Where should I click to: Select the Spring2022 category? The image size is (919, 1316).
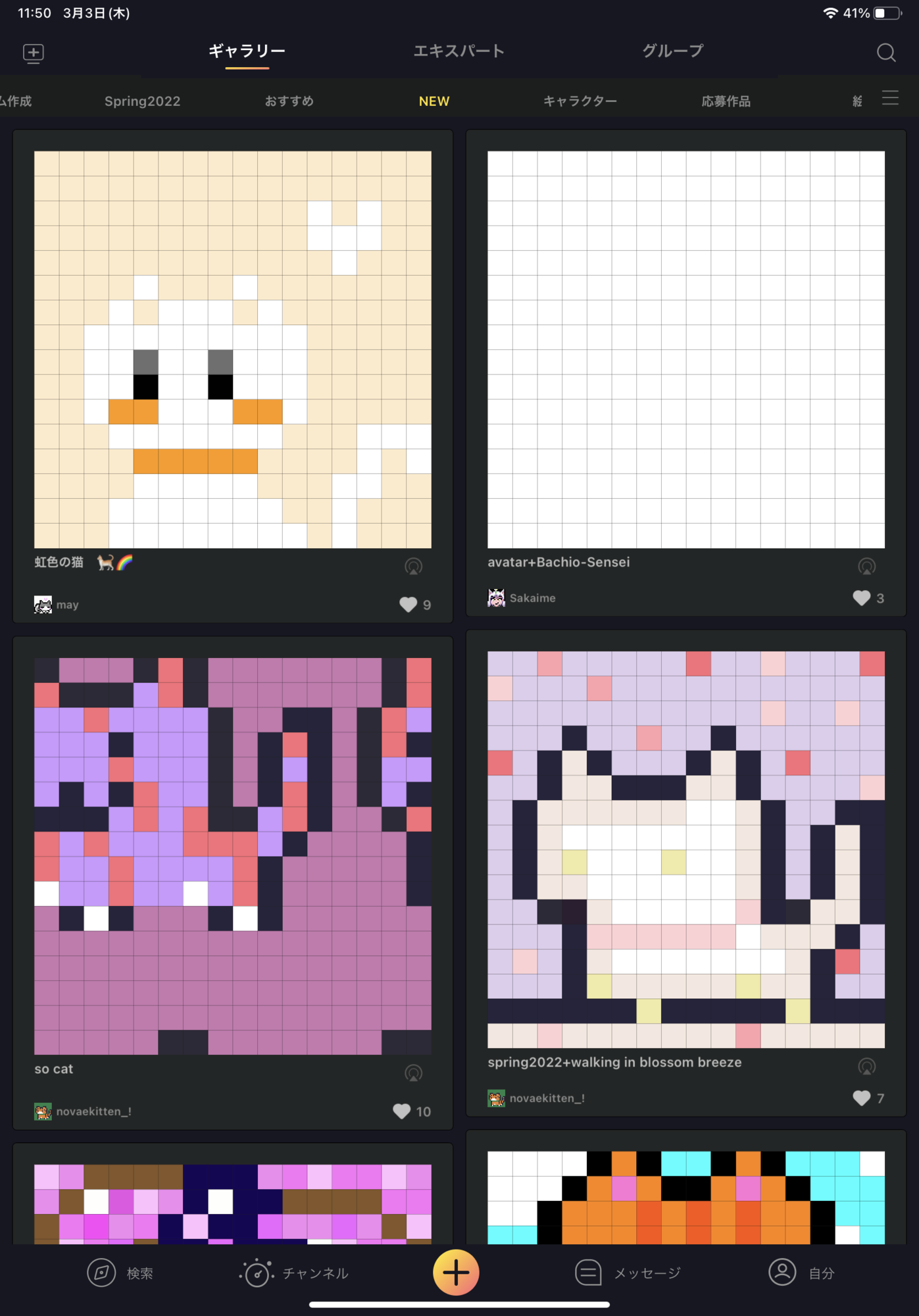pos(142,101)
